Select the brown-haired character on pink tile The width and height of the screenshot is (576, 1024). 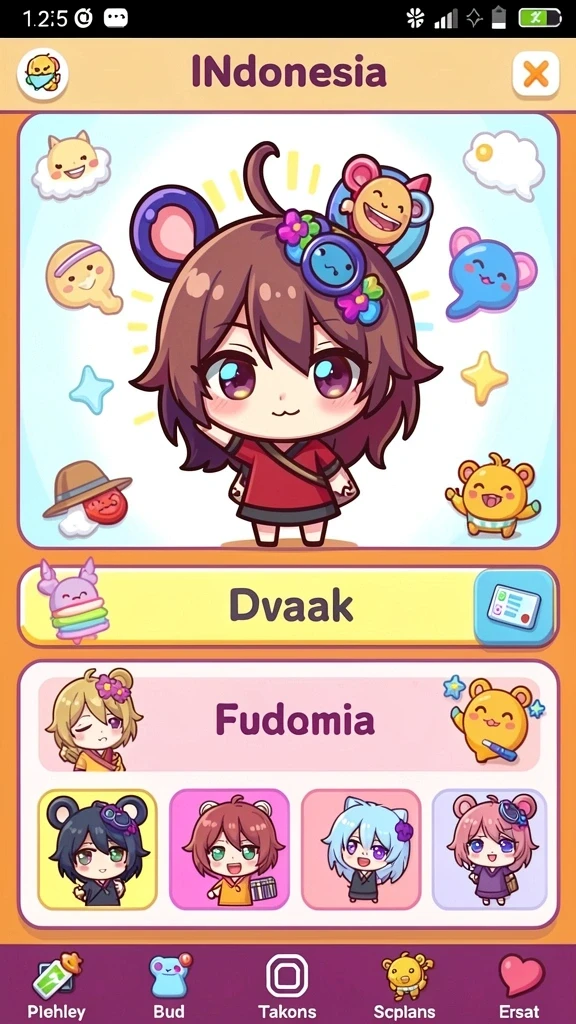click(229, 850)
